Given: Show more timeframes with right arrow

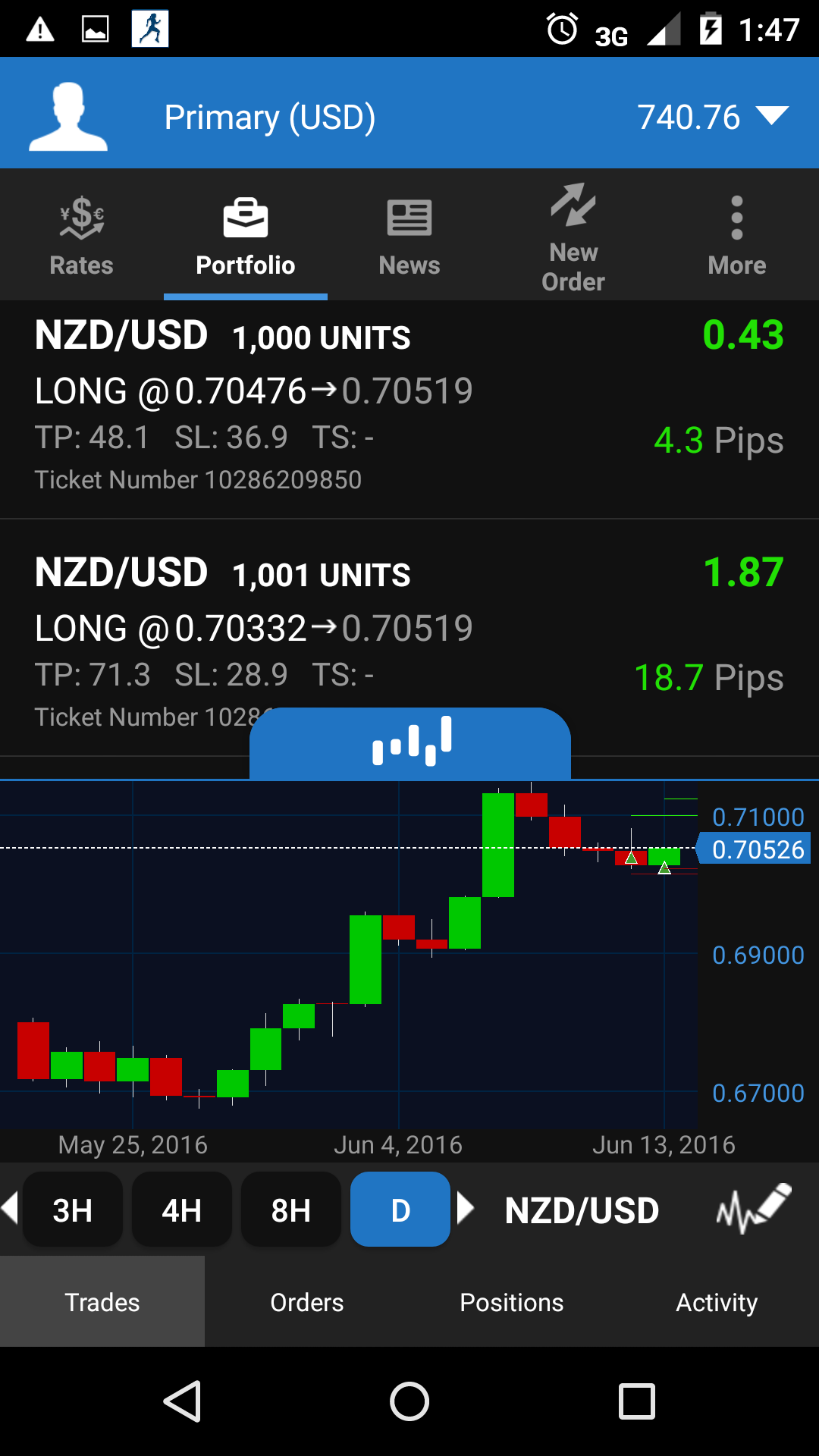Looking at the screenshot, I should coord(466,1208).
